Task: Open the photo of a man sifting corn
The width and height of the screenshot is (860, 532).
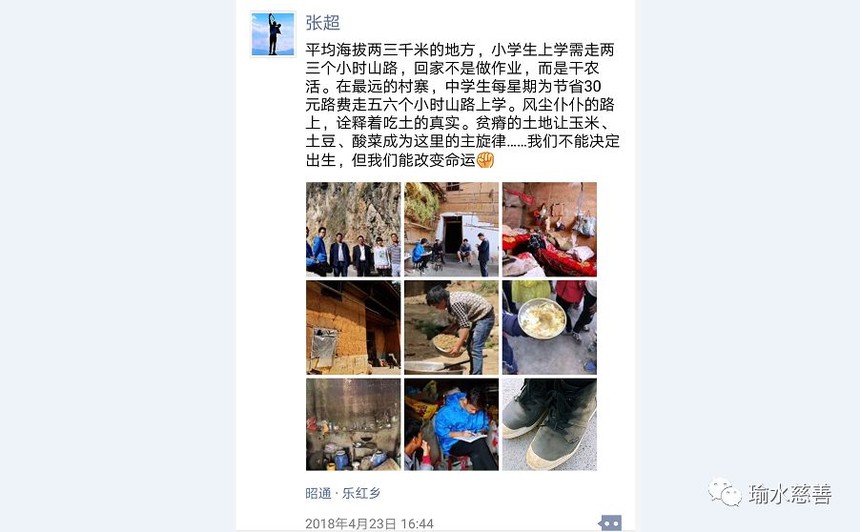Action: 451,327
